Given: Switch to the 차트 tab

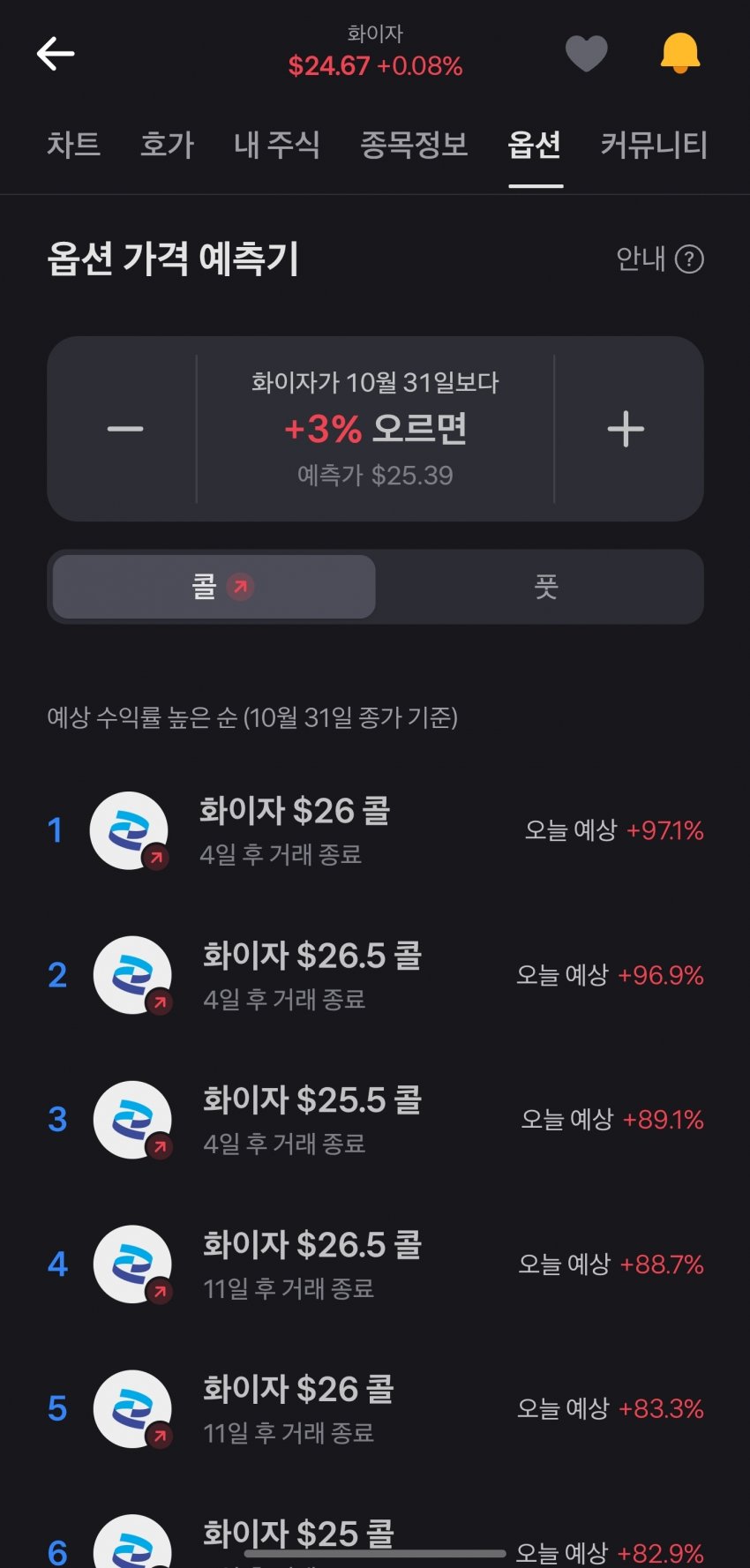Looking at the screenshot, I should pyautogui.click(x=73, y=145).
